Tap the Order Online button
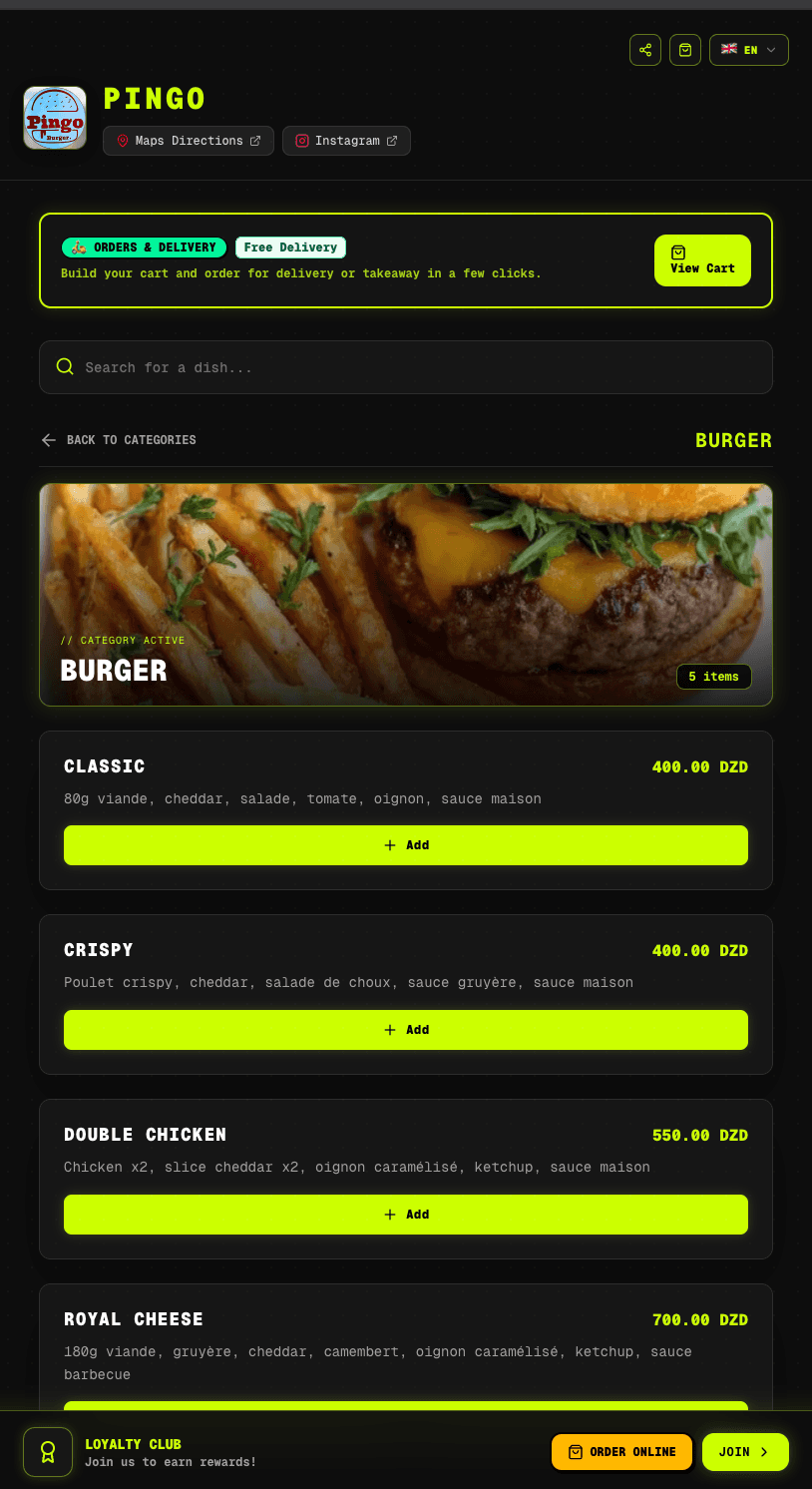The height and width of the screenshot is (1489, 812). (x=622, y=1452)
